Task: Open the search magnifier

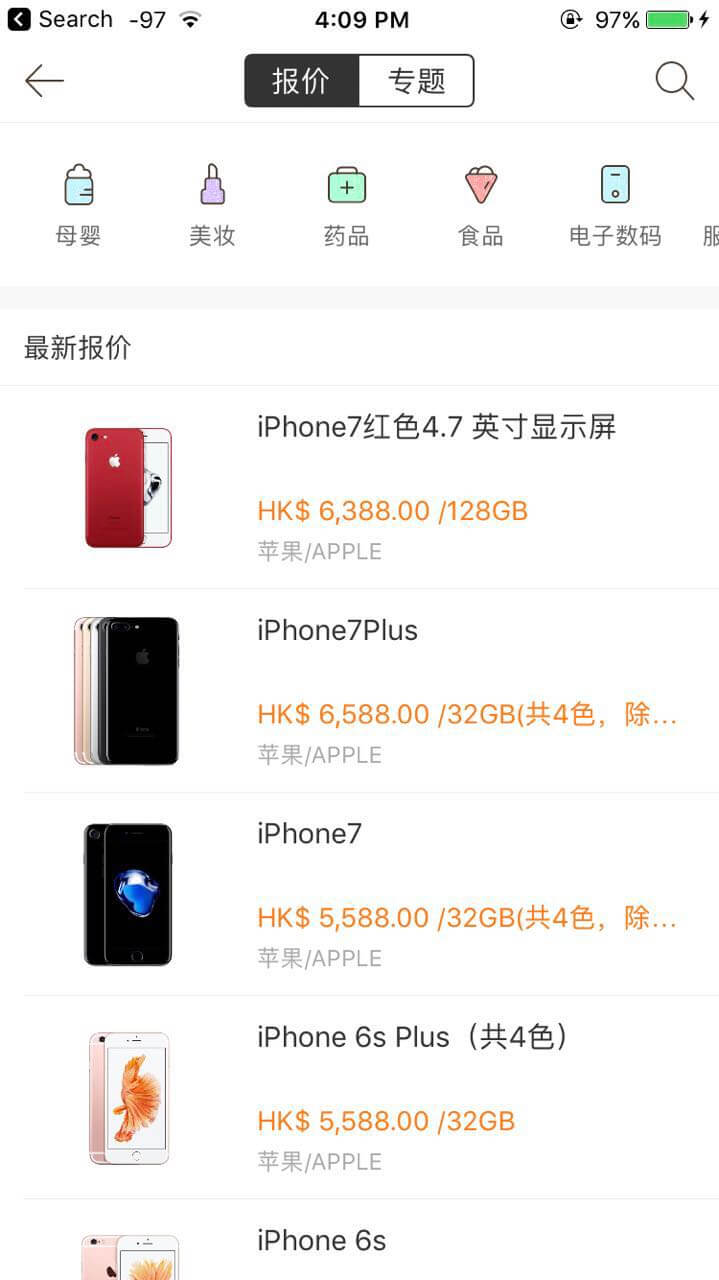Action: click(x=675, y=81)
